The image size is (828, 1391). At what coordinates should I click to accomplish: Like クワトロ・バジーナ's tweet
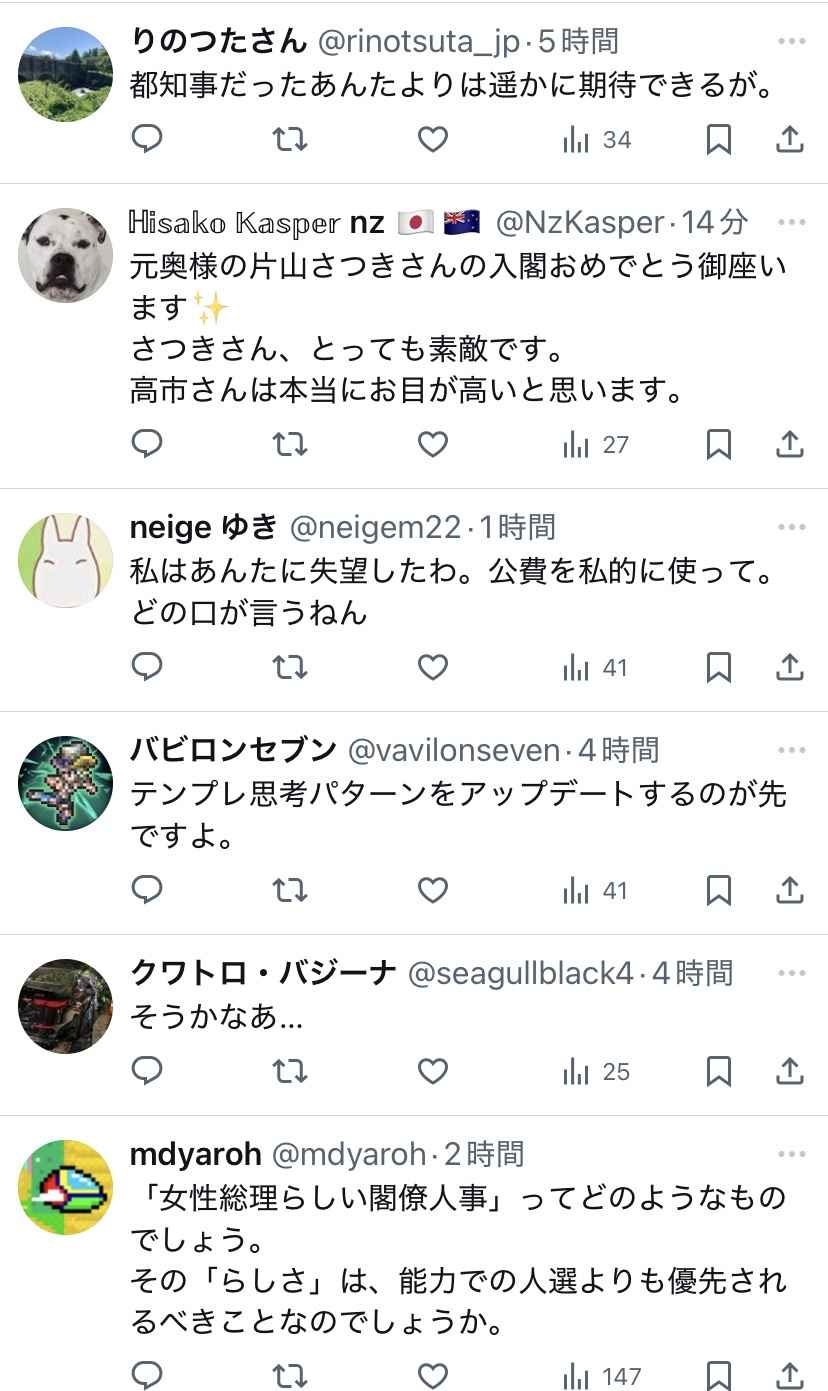coord(432,1072)
